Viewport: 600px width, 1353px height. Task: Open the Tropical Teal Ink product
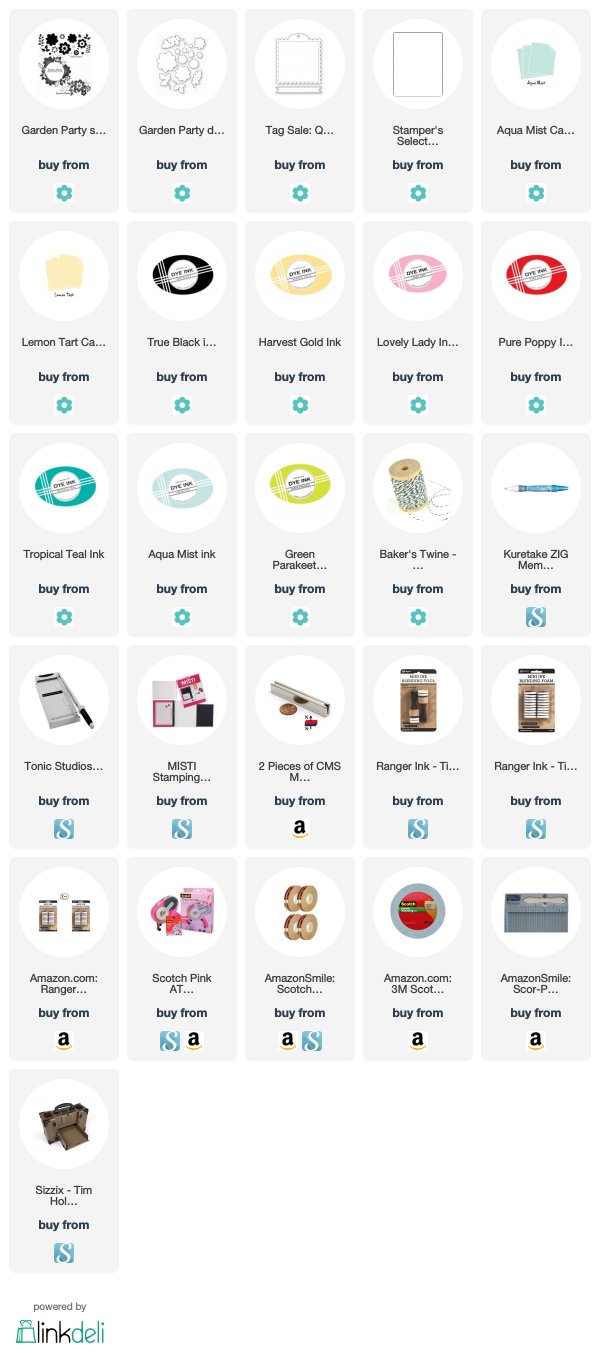(x=64, y=535)
